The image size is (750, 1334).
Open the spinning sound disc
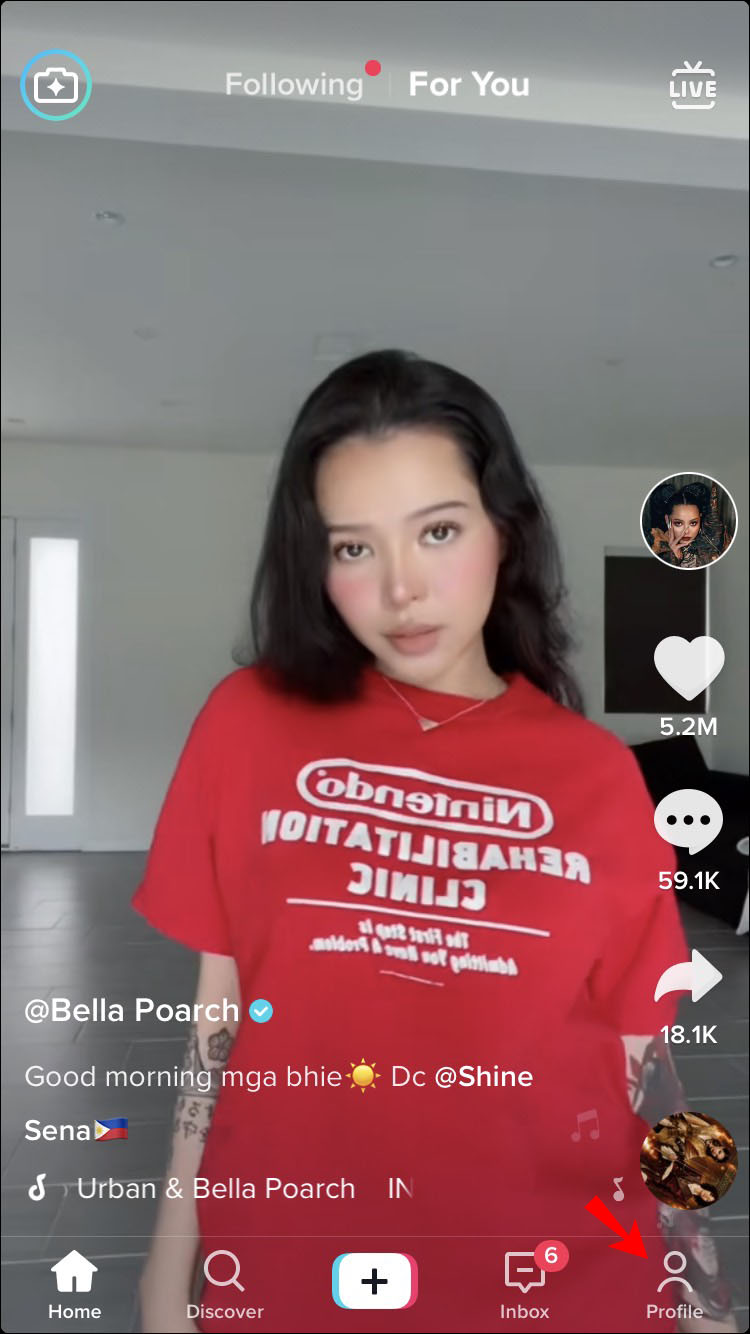[x=688, y=1160]
